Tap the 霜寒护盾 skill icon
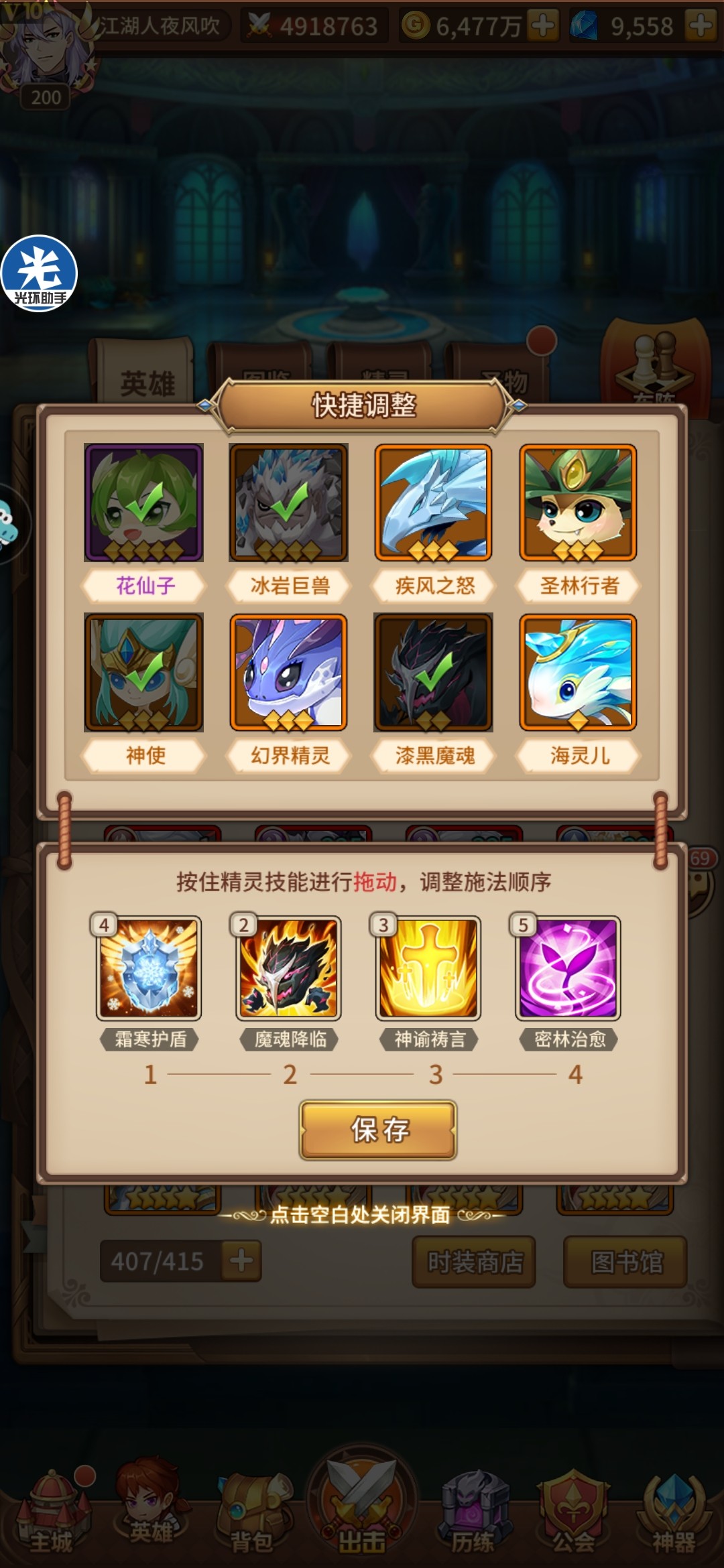 pos(149,968)
